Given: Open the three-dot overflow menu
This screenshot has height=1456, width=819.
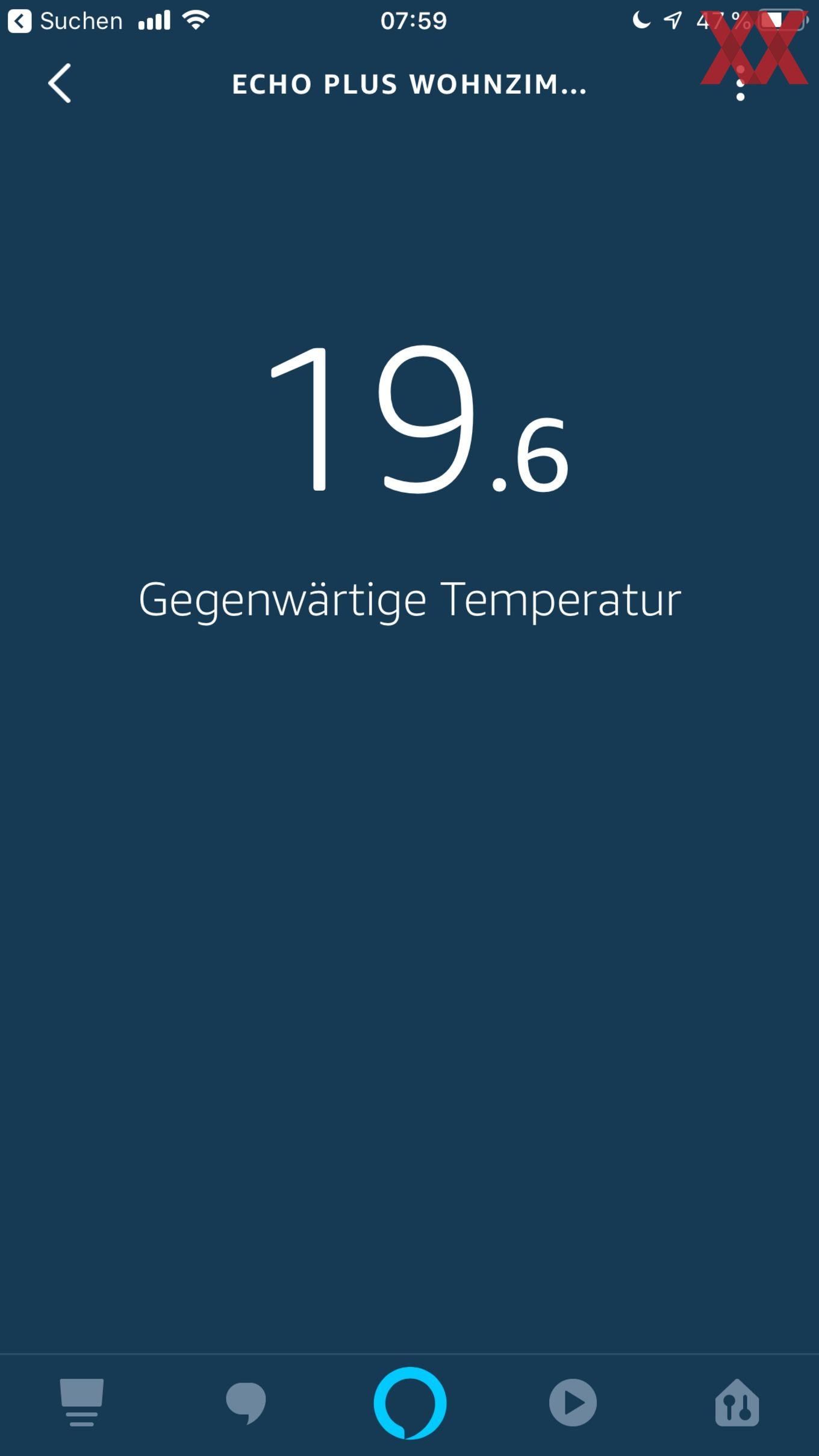Looking at the screenshot, I should (740, 83).
